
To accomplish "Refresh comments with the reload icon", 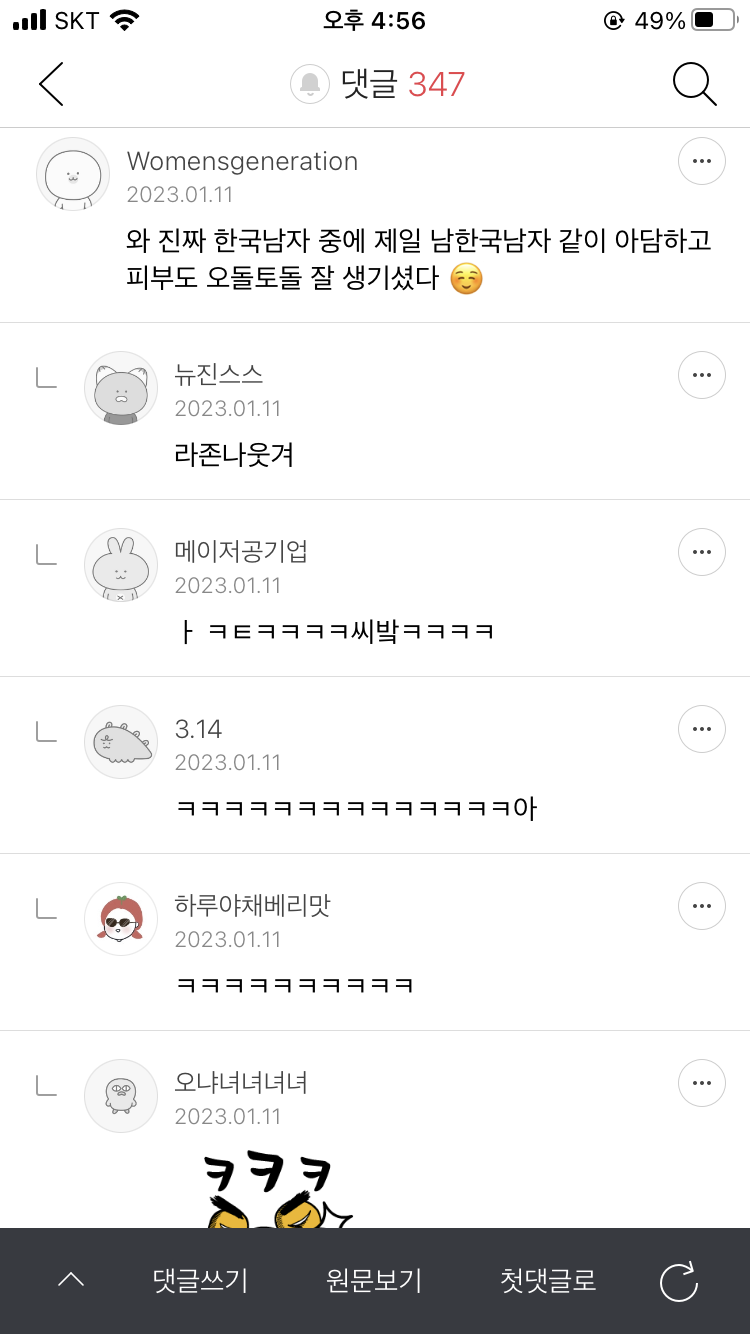I will coord(681,1280).
